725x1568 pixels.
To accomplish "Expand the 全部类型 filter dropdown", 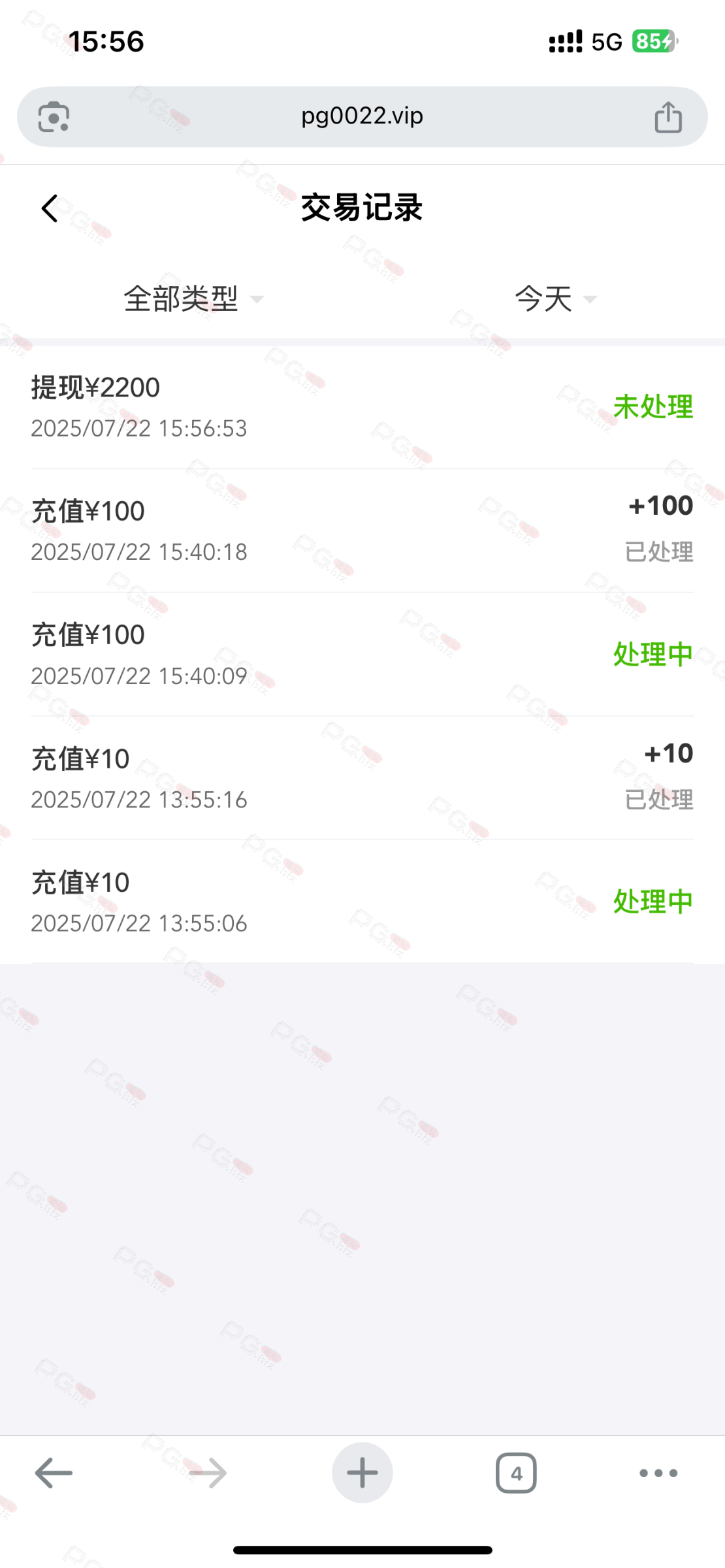I will point(193,299).
